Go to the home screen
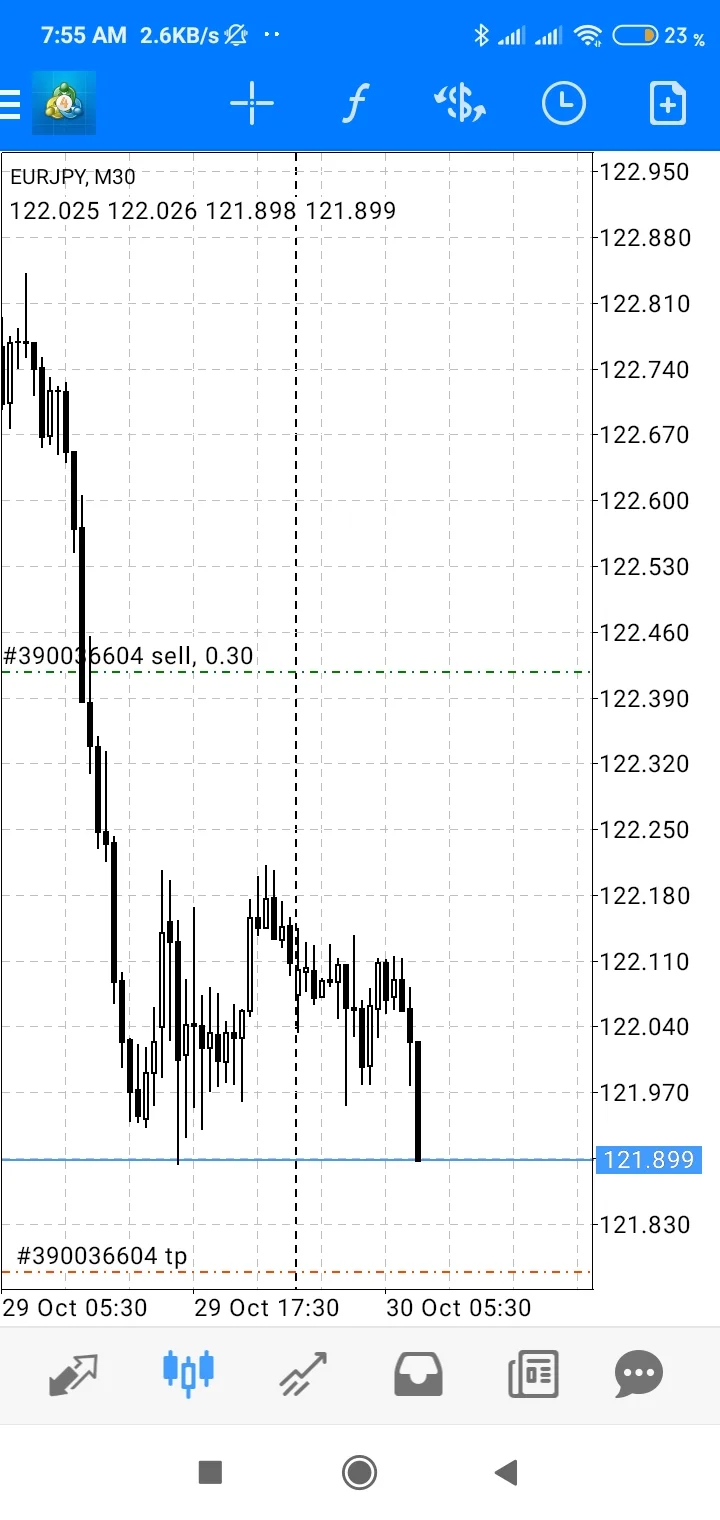This screenshot has width=720, height=1520. pyautogui.click(x=359, y=1472)
